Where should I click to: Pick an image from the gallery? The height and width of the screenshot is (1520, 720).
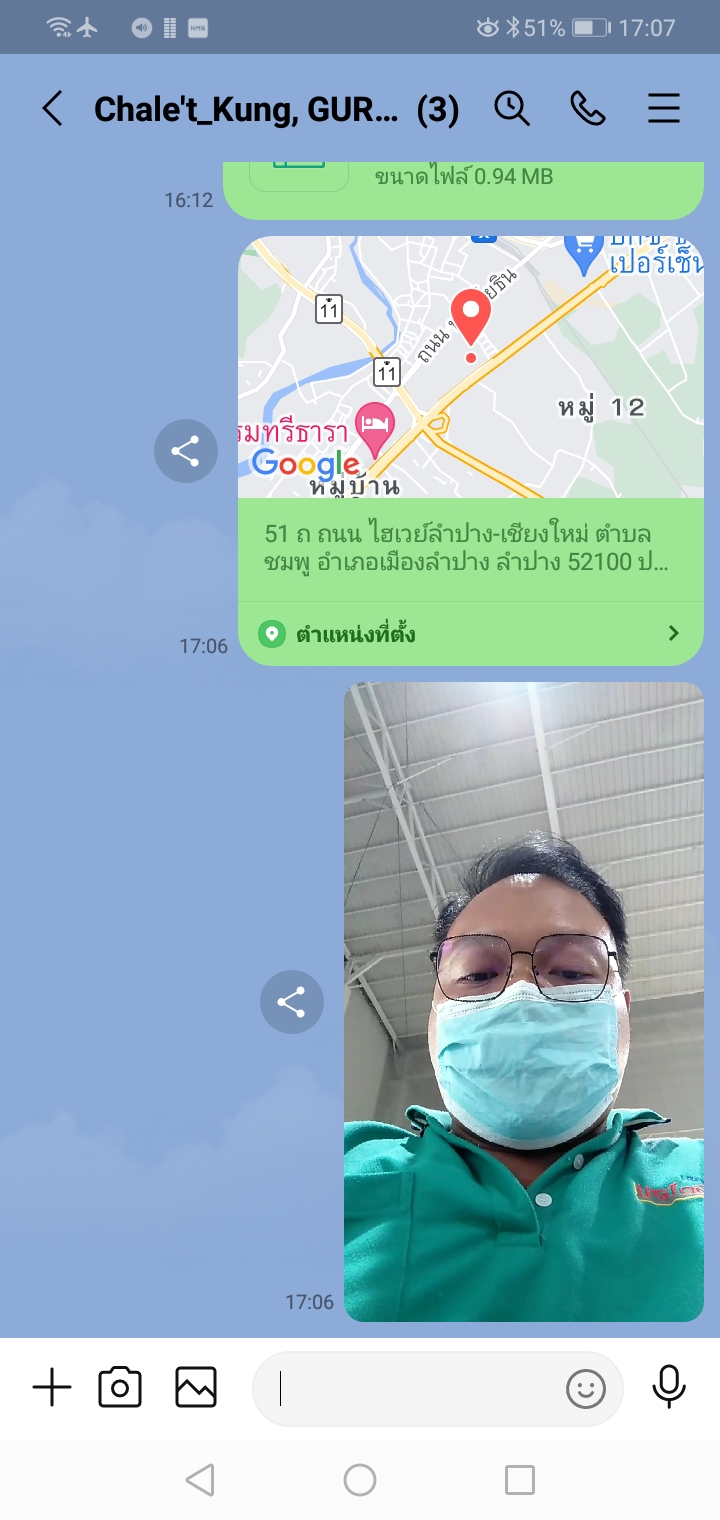coord(196,1388)
